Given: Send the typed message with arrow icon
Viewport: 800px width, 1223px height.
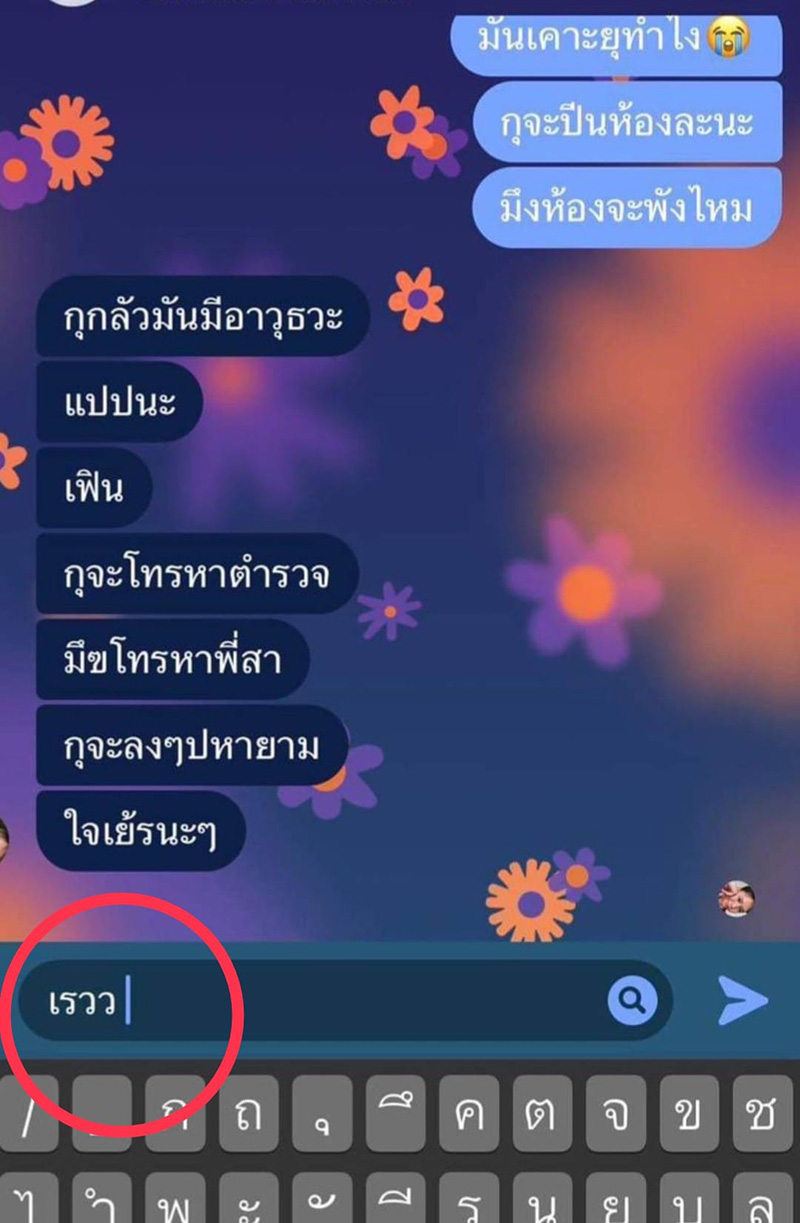Looking at the screenshot, I should click(x=743, y=1001).
